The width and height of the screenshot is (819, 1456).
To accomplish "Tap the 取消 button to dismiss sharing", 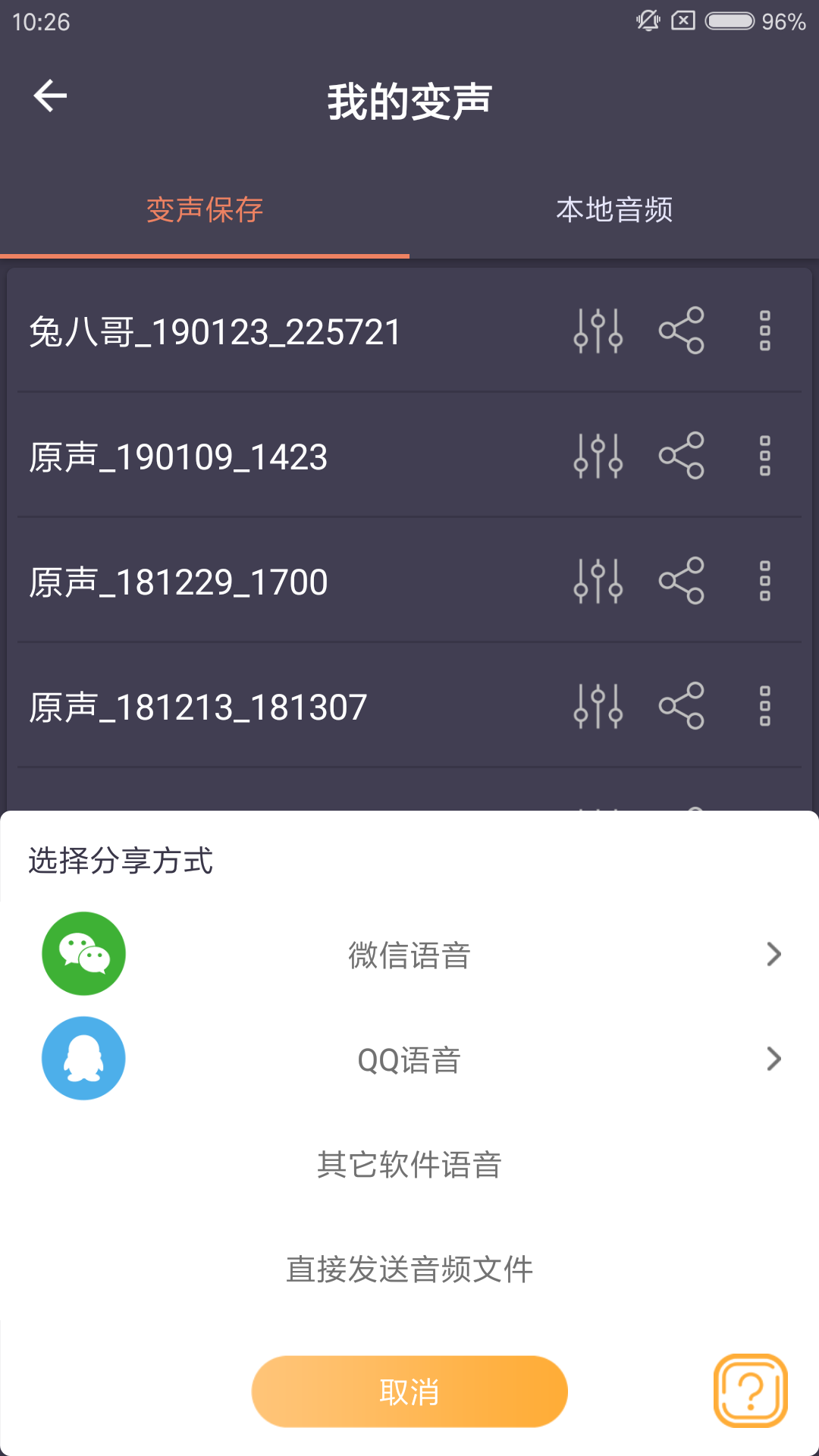I will [409, 1390].
